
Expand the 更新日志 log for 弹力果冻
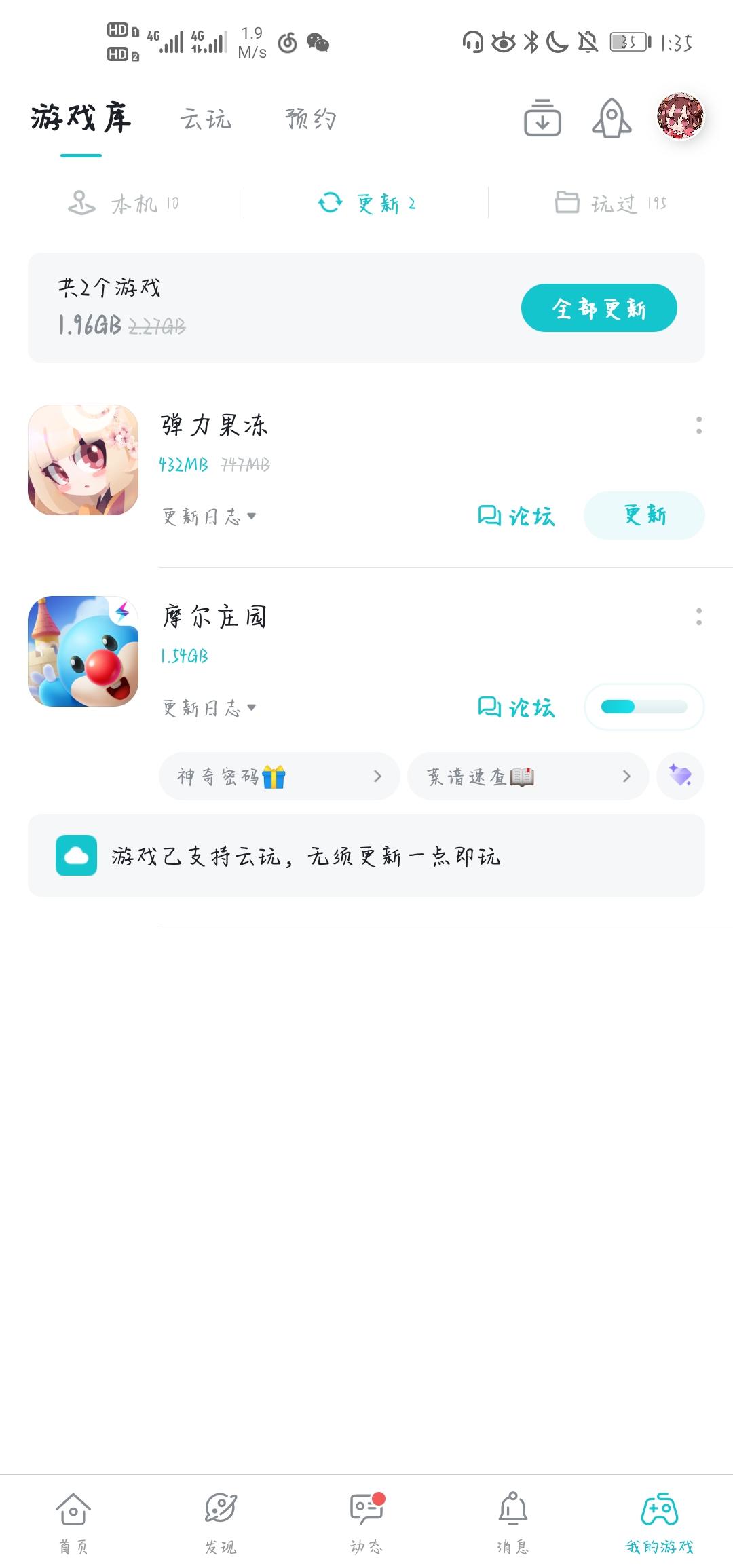[x=207, y=516]
